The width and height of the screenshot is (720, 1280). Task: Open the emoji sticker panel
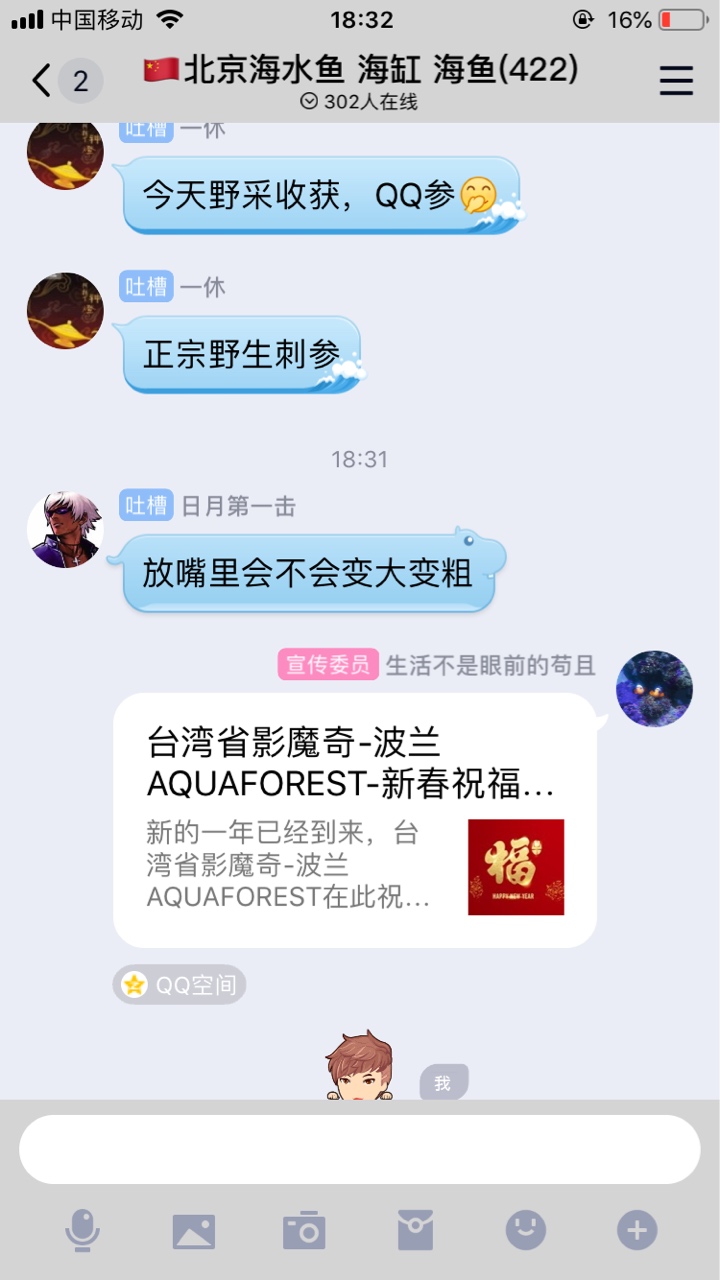click(526, 1230)
